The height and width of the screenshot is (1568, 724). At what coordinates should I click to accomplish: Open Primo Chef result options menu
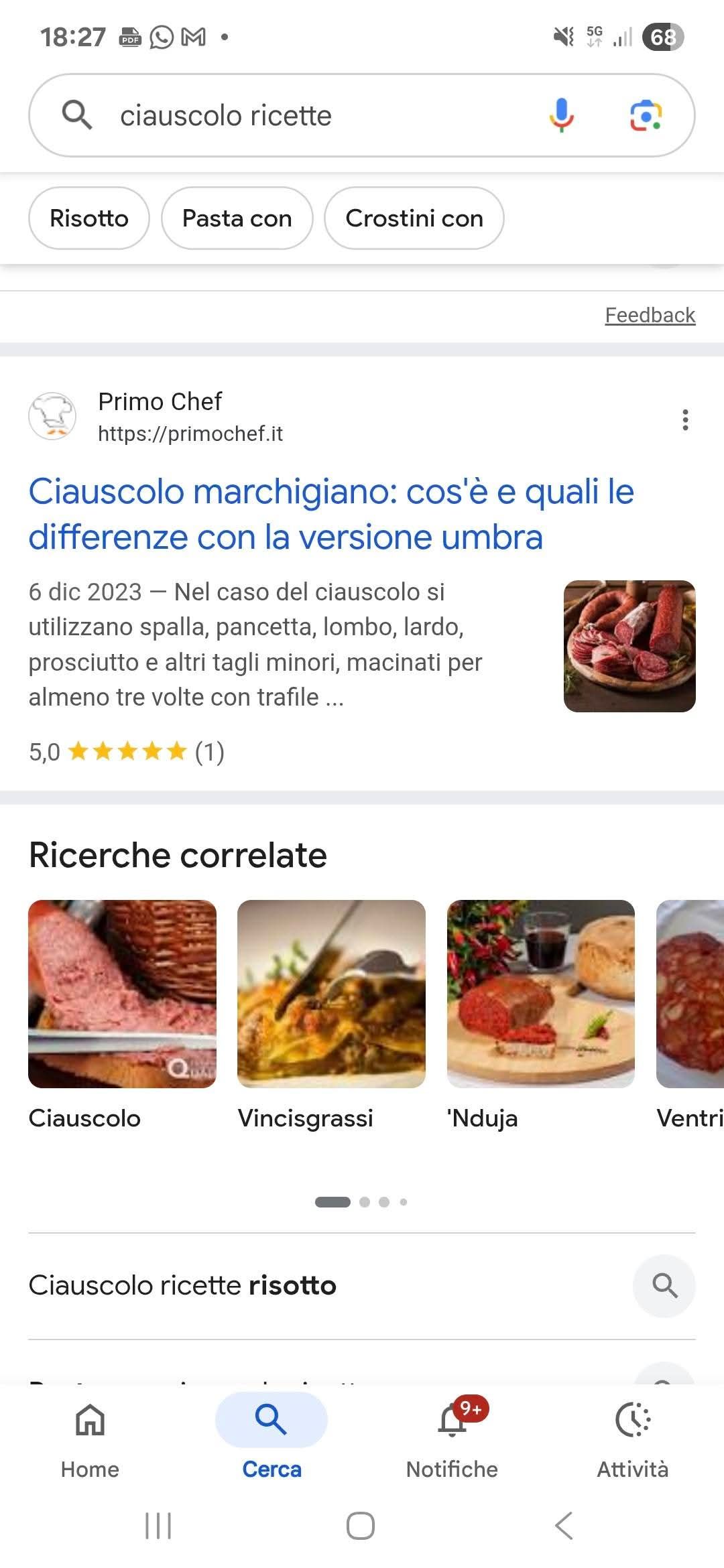point(684,419)
